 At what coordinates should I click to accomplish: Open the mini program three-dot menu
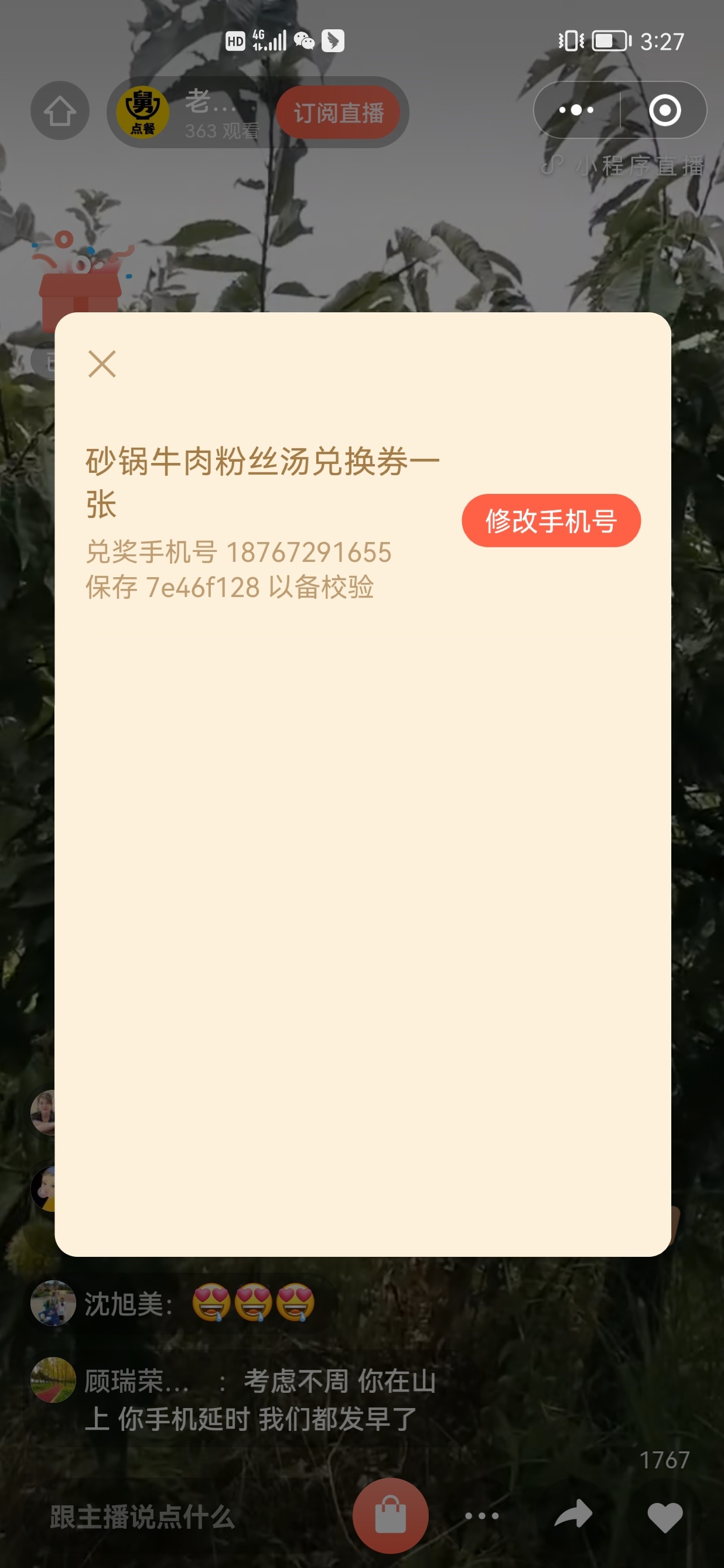coord(576,110)
